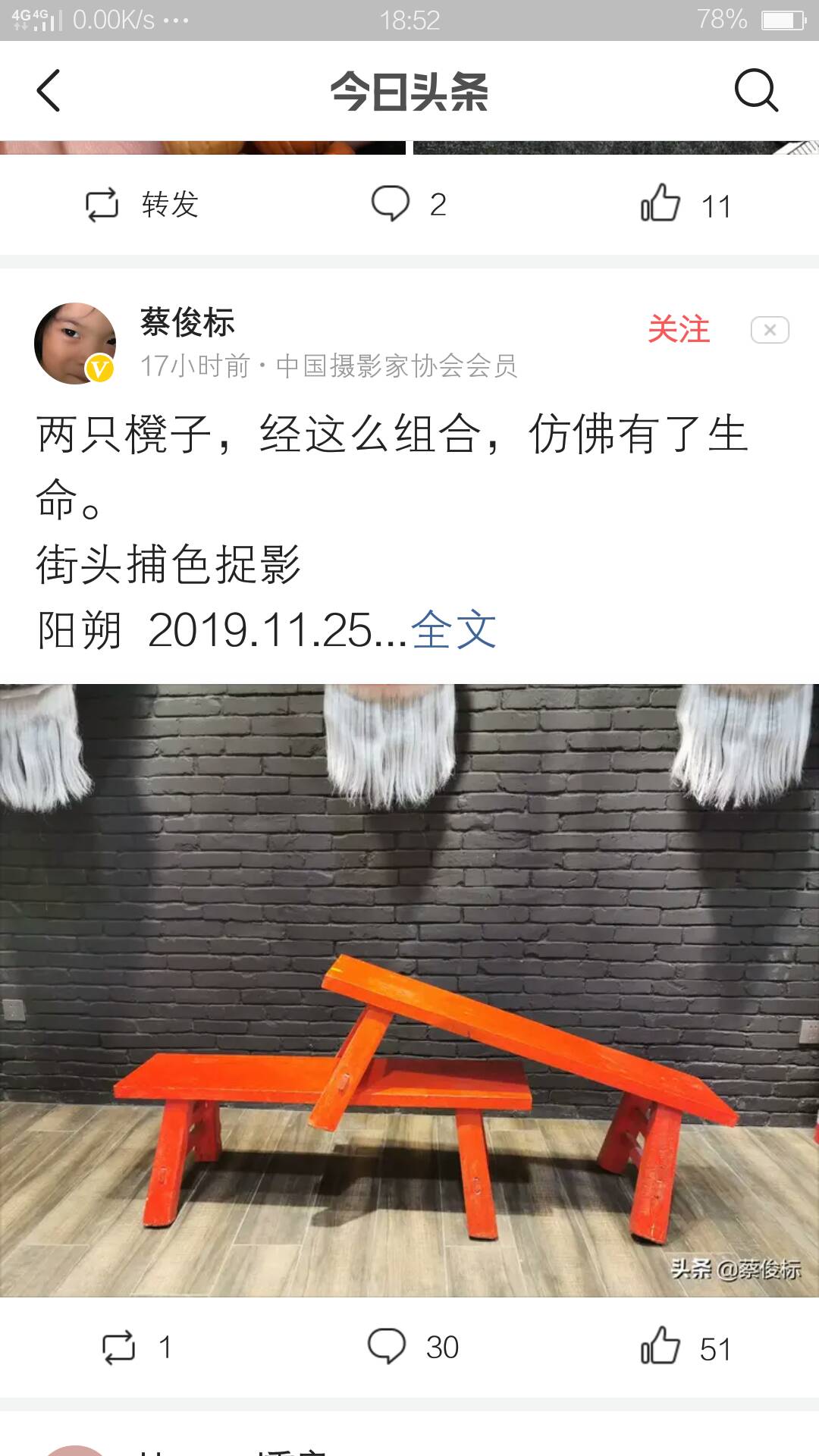The image size is (819, 1456).
Task: View the 30 comments on 蔡俊标's post
Action: click(x=413, y=1347)
